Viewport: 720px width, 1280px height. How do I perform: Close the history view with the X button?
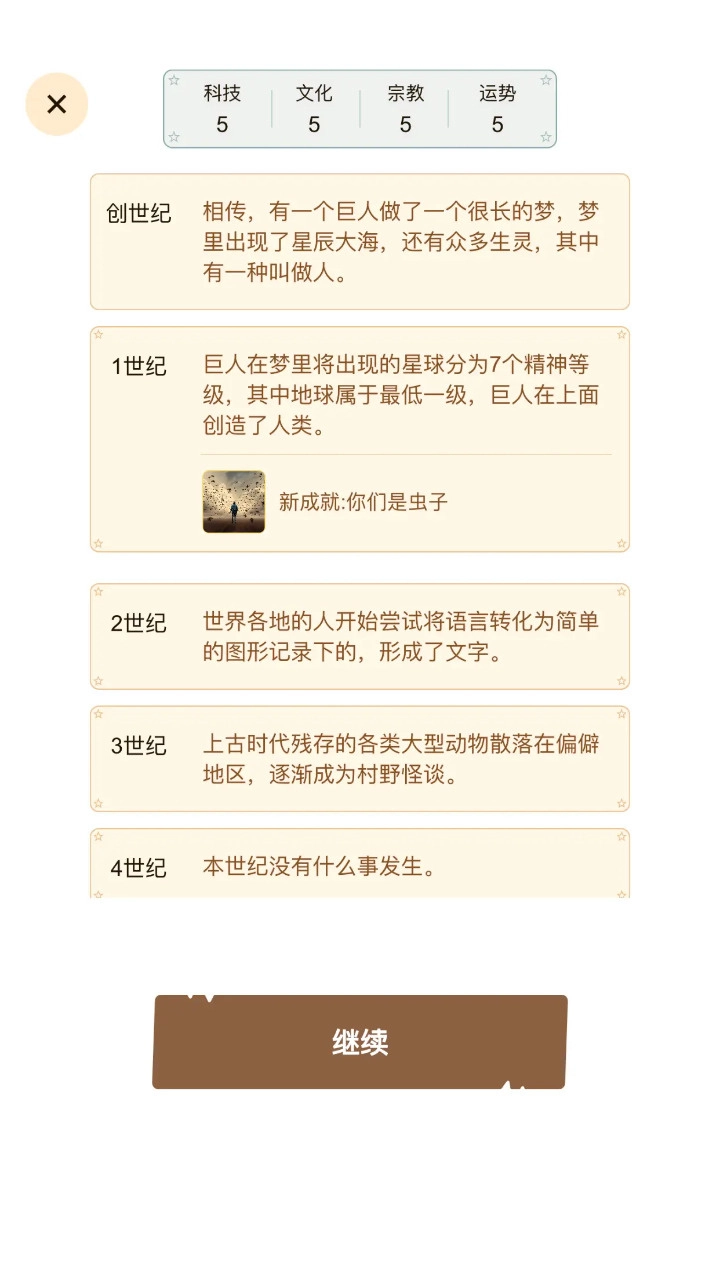[57, 104]
